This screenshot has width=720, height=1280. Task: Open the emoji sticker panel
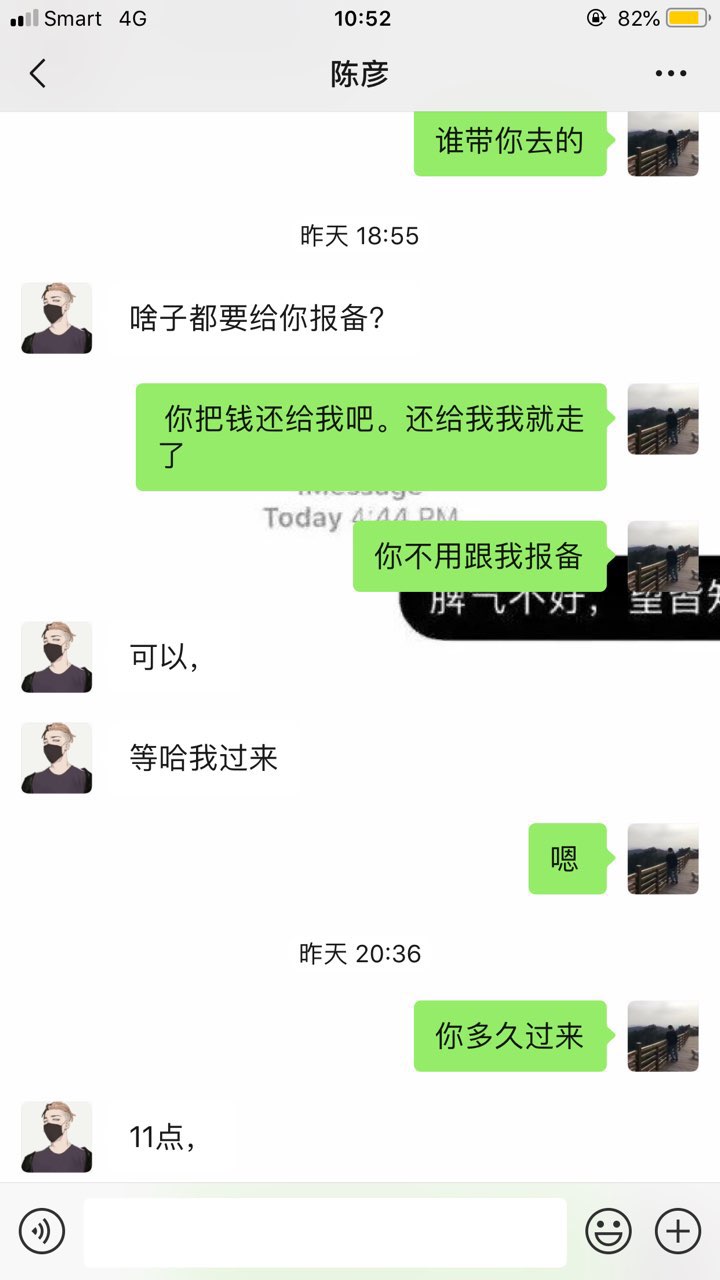pos(608,1231)
